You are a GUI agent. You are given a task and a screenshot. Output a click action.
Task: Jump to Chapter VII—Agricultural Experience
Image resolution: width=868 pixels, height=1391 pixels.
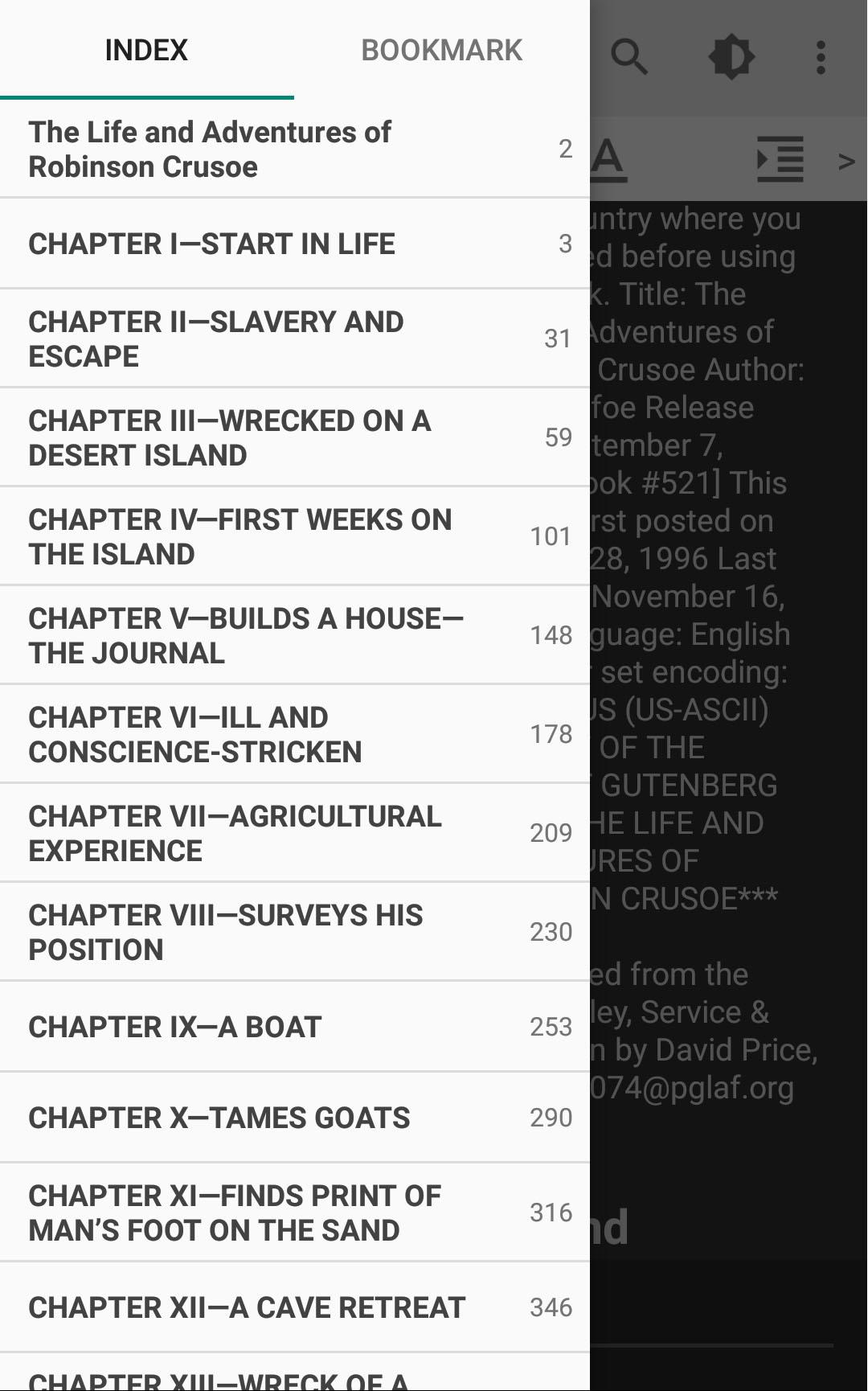coord(294,833)
